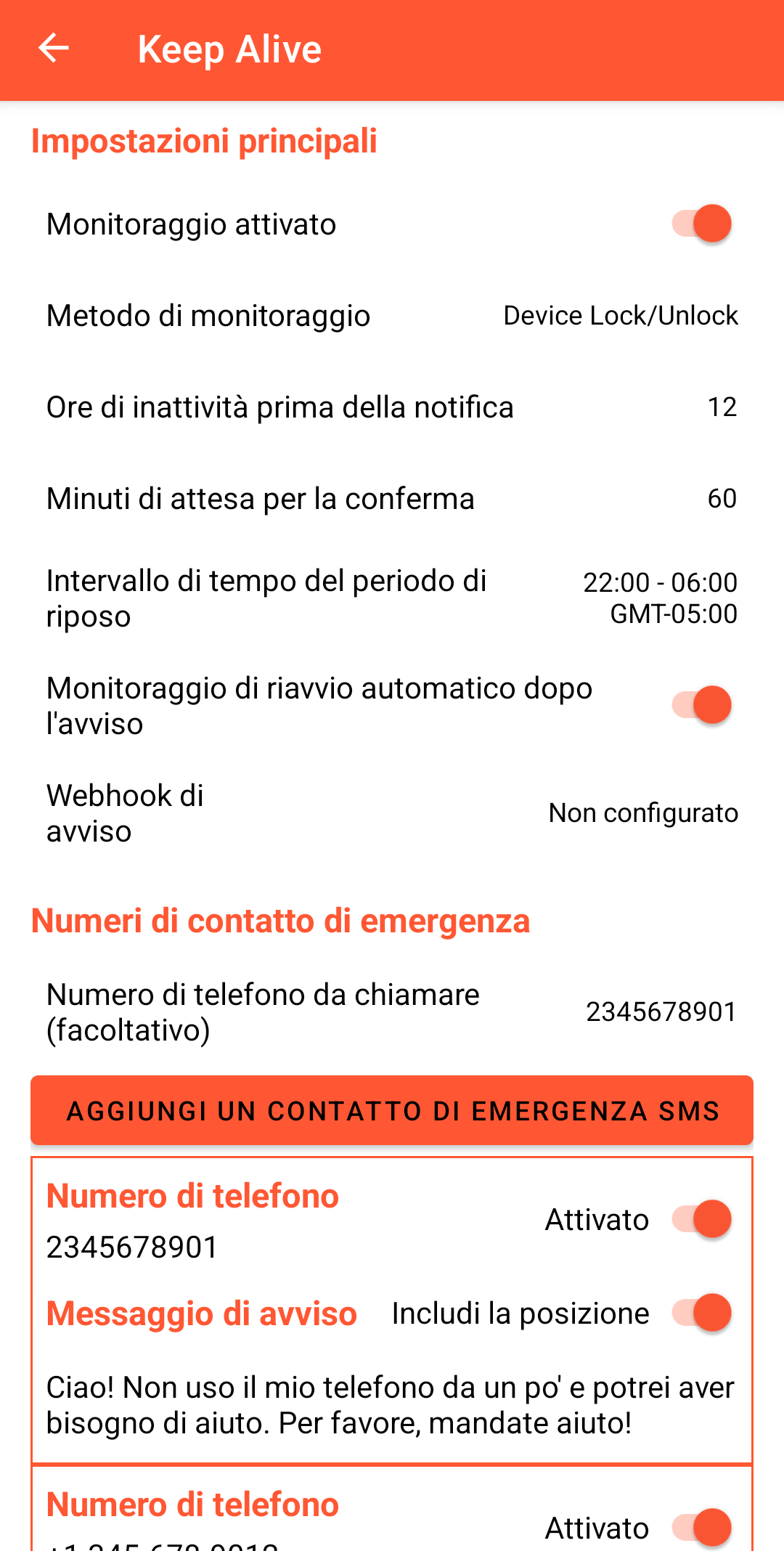784x1551 pixels.
Task: Toggle Monitoraggio attivato switch
Action: [701, 224]
